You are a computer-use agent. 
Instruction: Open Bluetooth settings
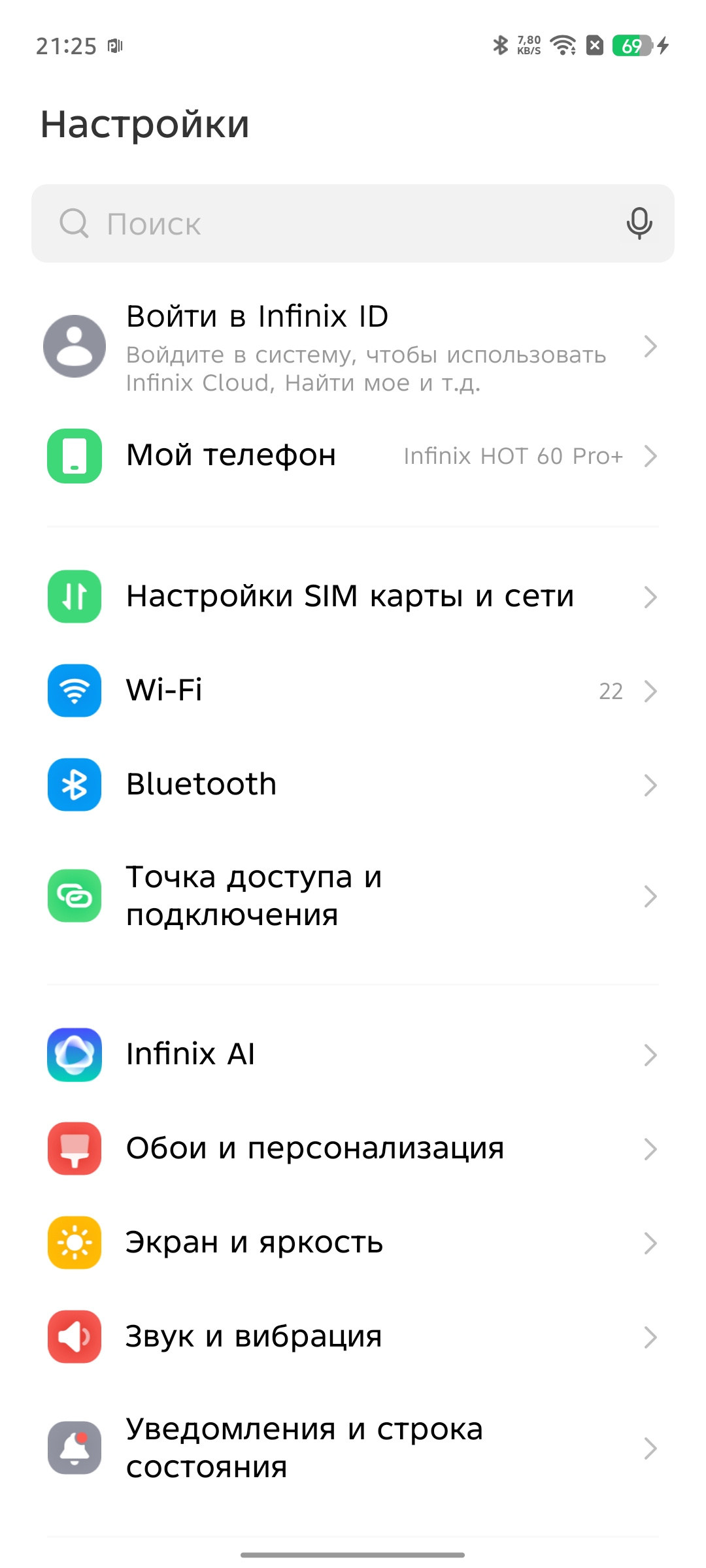pyautogui.click(x=353, y=785)
